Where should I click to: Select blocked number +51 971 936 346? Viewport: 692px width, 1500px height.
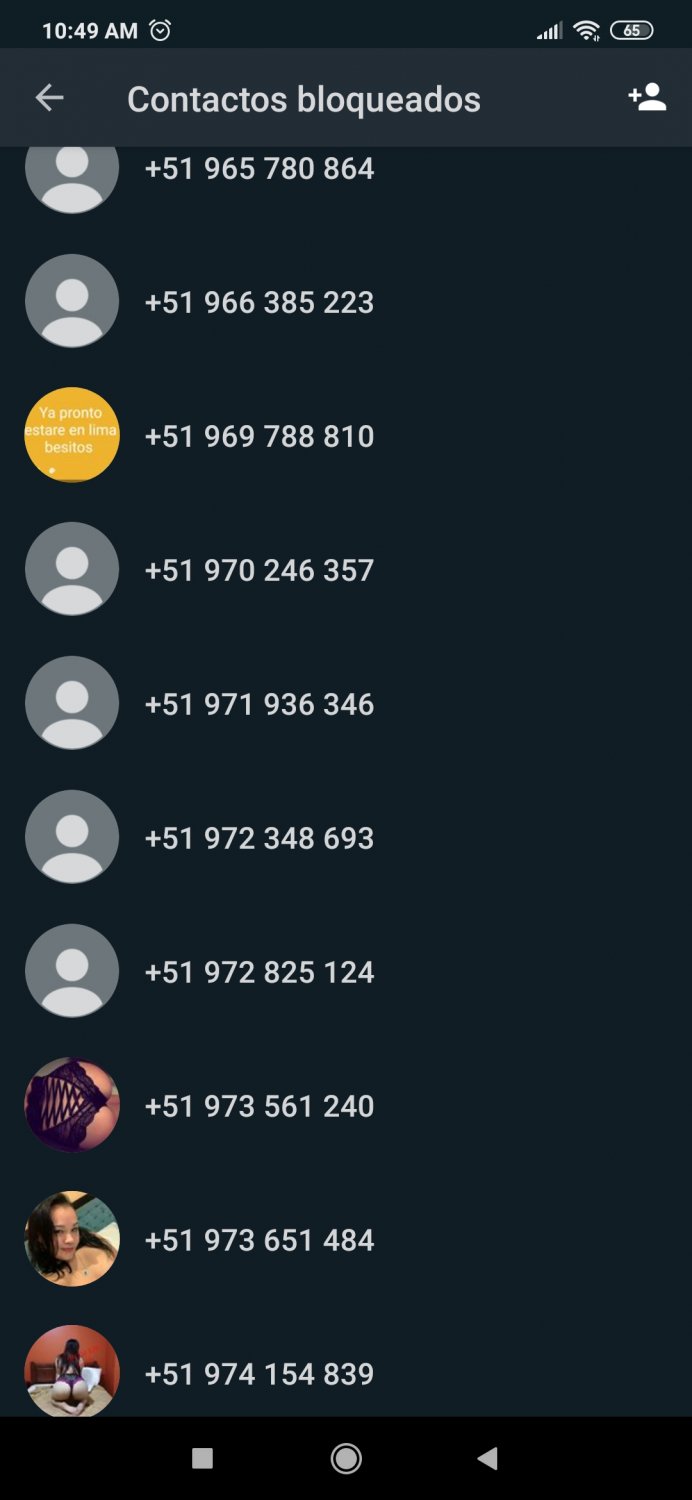346,703
